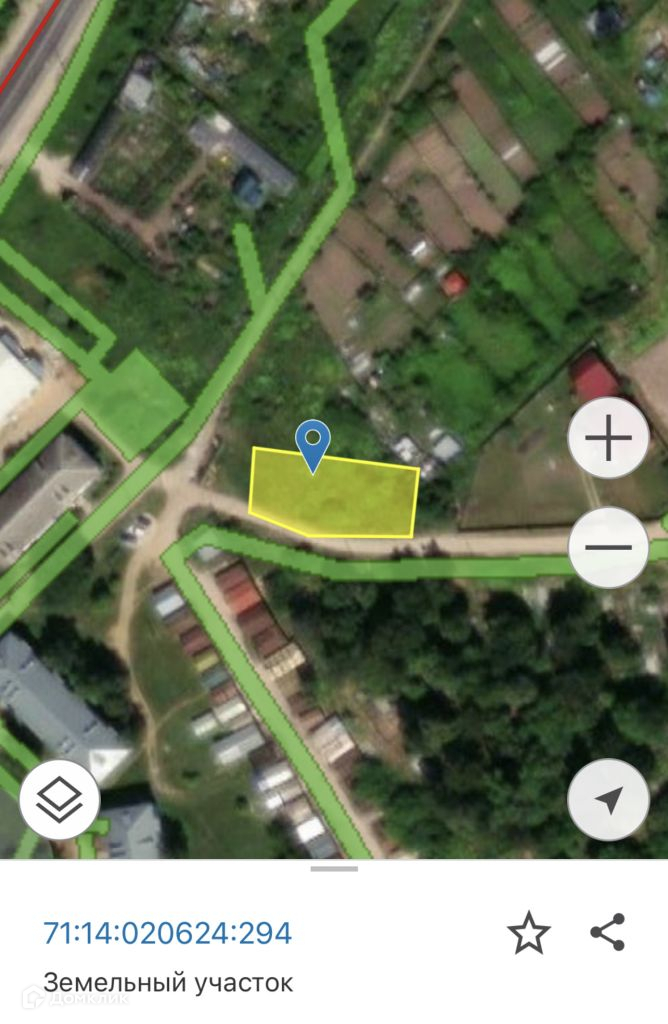
Task: Zoom out of the map
Action: point(608,547)
